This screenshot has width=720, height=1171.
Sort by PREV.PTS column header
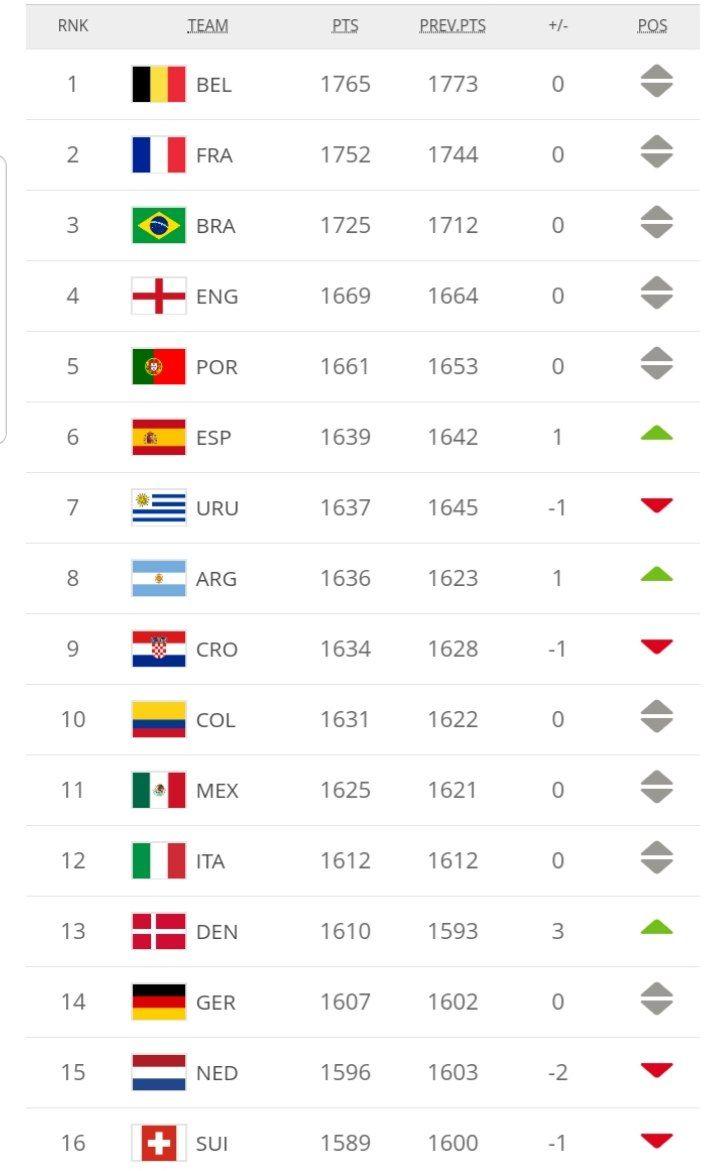(452, 26)
